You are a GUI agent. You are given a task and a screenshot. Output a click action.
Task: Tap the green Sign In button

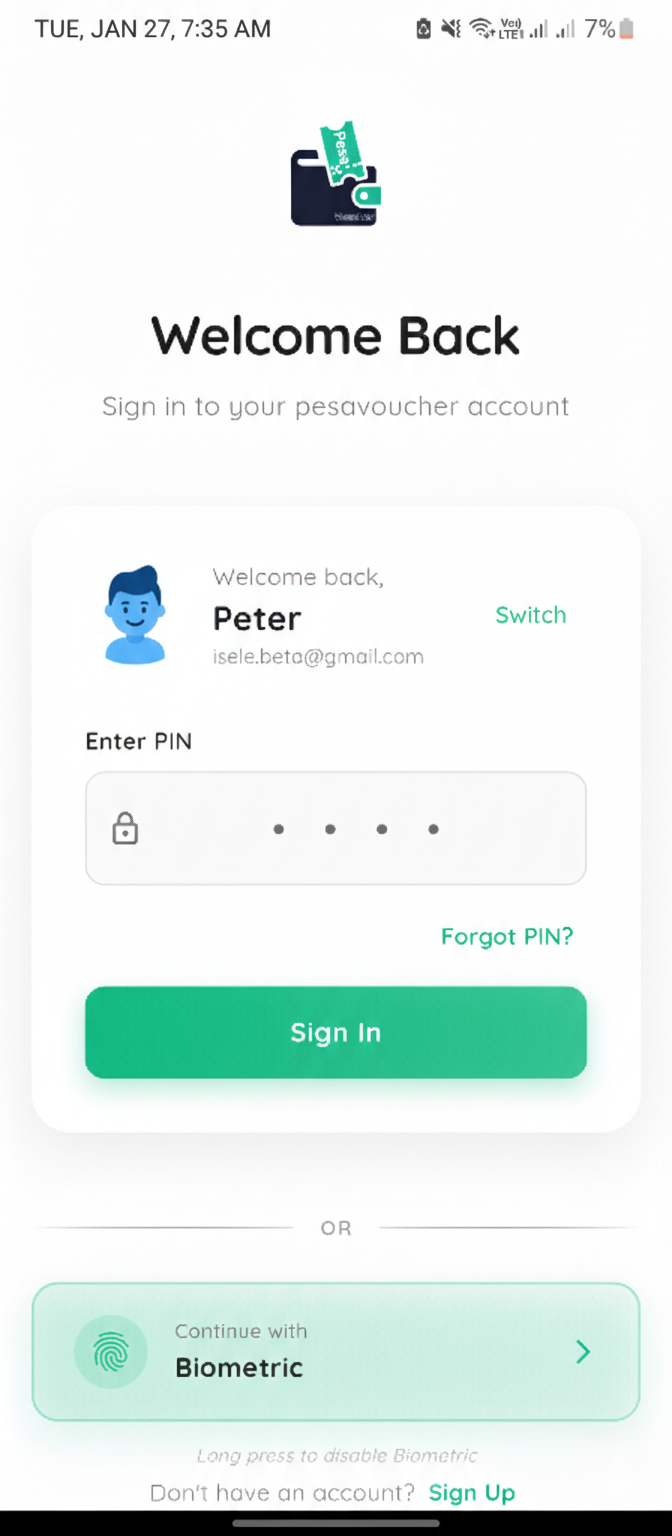(x=335, y=1032)
